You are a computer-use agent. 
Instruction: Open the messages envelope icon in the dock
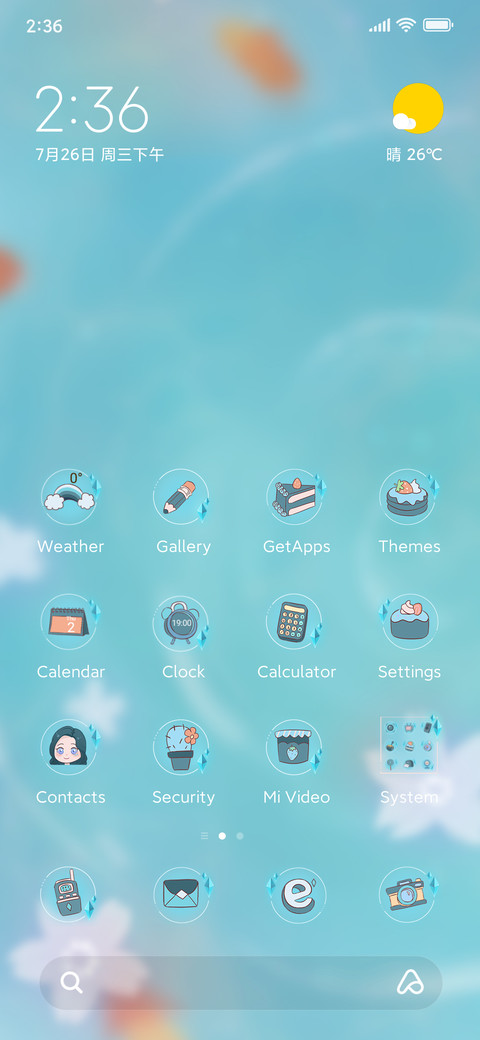tap(182, 895)
